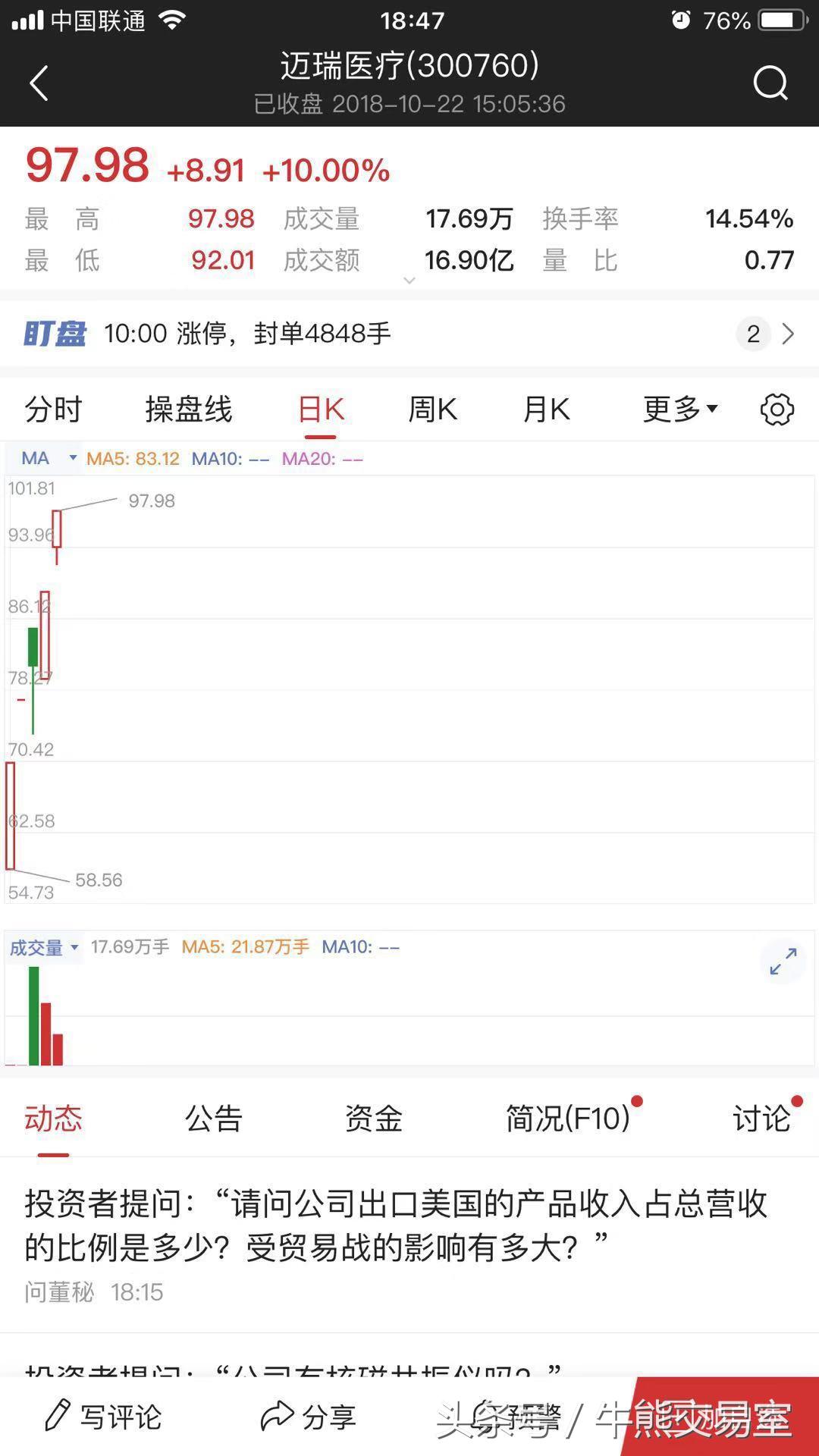Viewport: 819px width, 1456px height.
Task: Open chart settings with the gear icon
Action: (x=776, y=409)
